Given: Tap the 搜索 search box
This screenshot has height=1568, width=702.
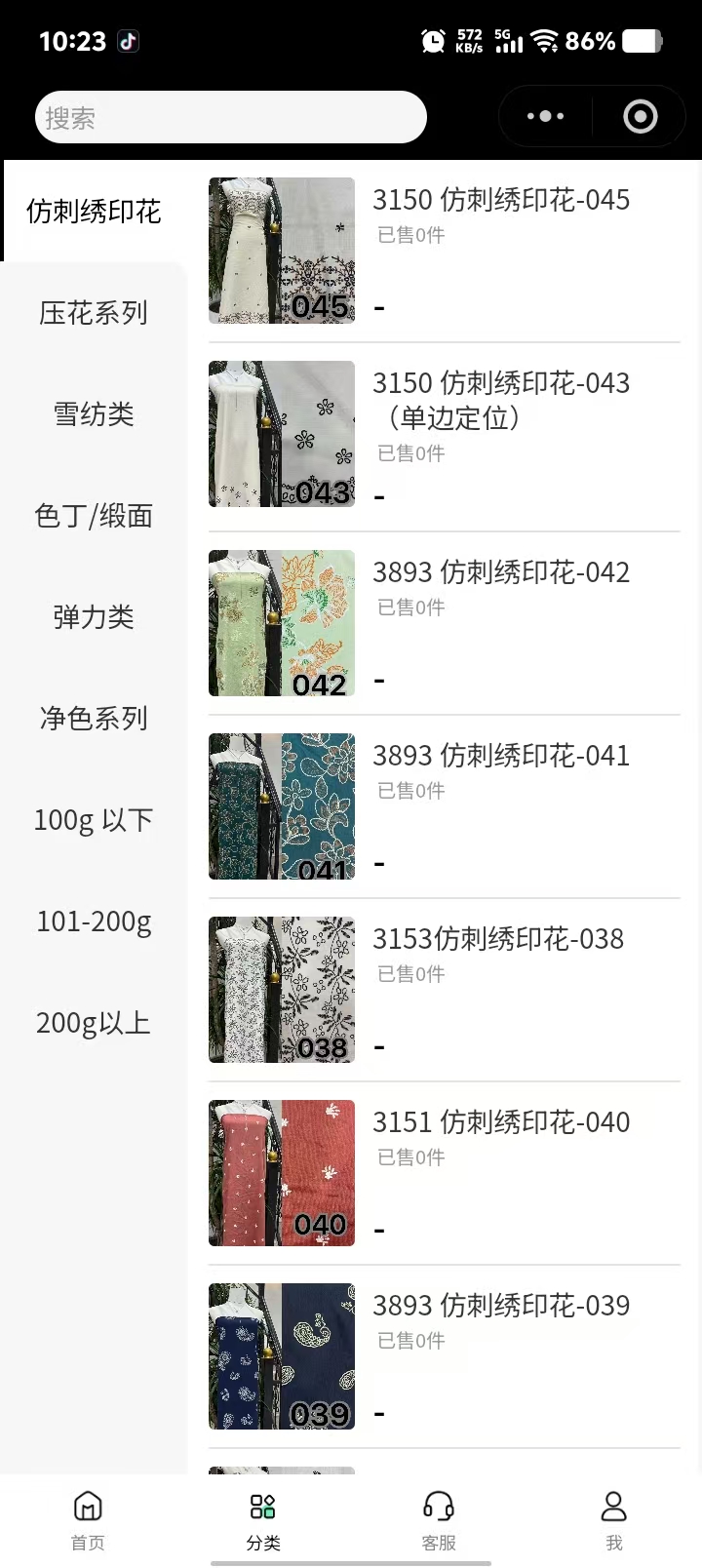Looking at the screenshot, I should tap(230, 118).
